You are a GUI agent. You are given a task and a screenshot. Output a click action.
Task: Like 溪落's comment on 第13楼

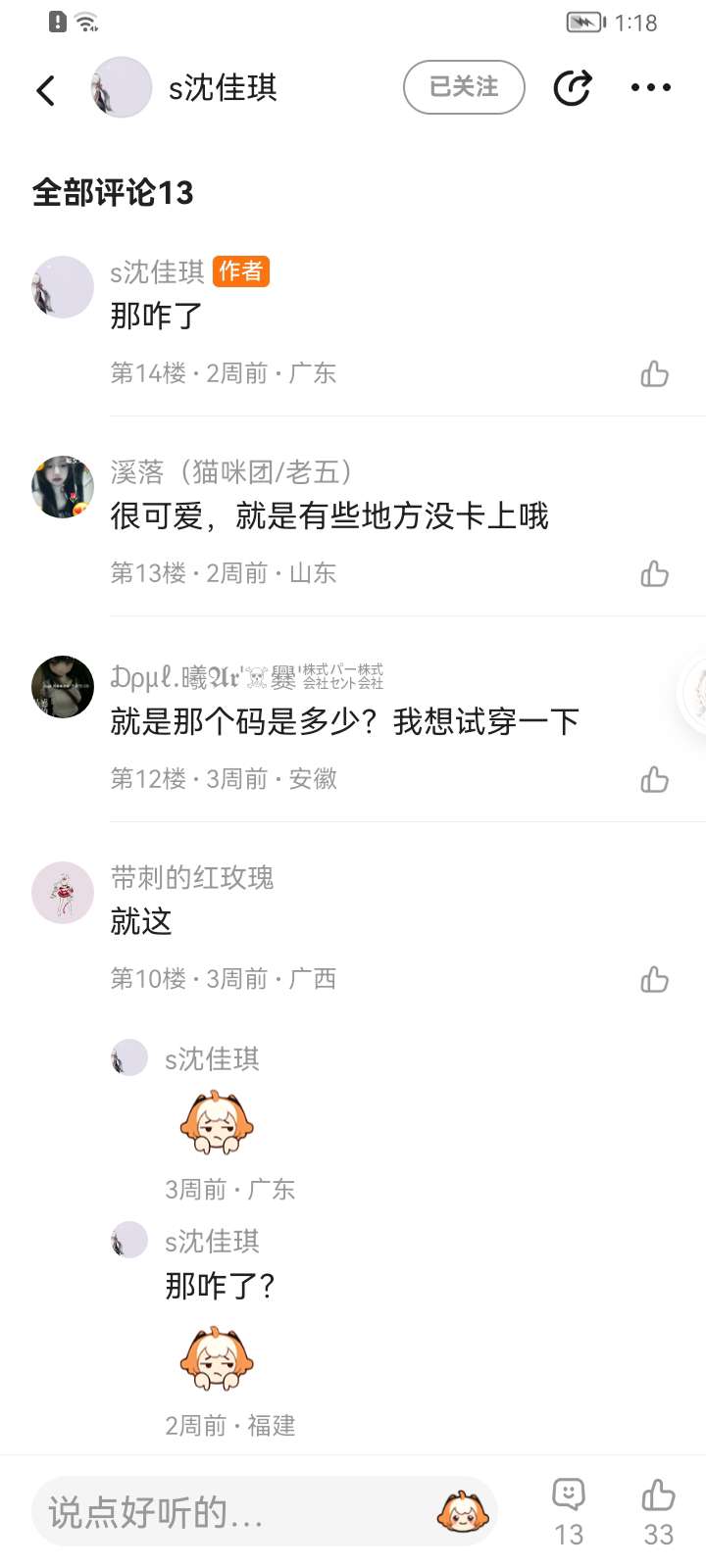pos(654,573)
